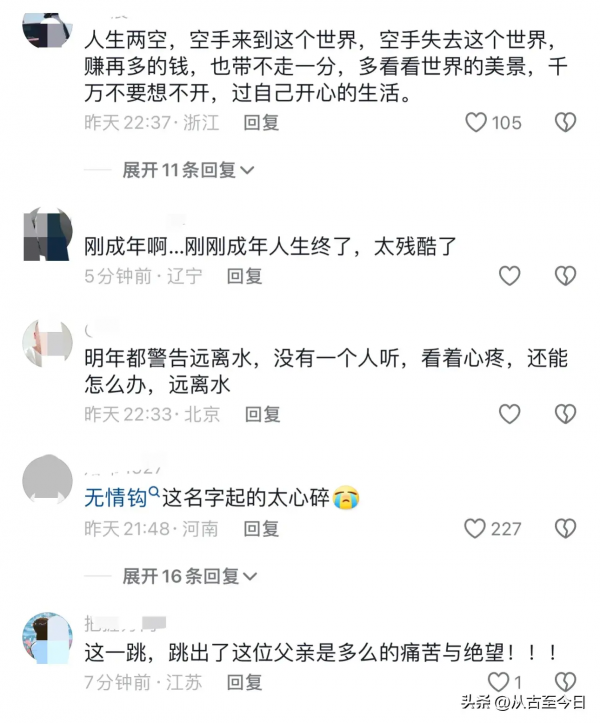Reply to the 河南 comment
This screenshot has width=600, height=723.
(x=260, y=528)
